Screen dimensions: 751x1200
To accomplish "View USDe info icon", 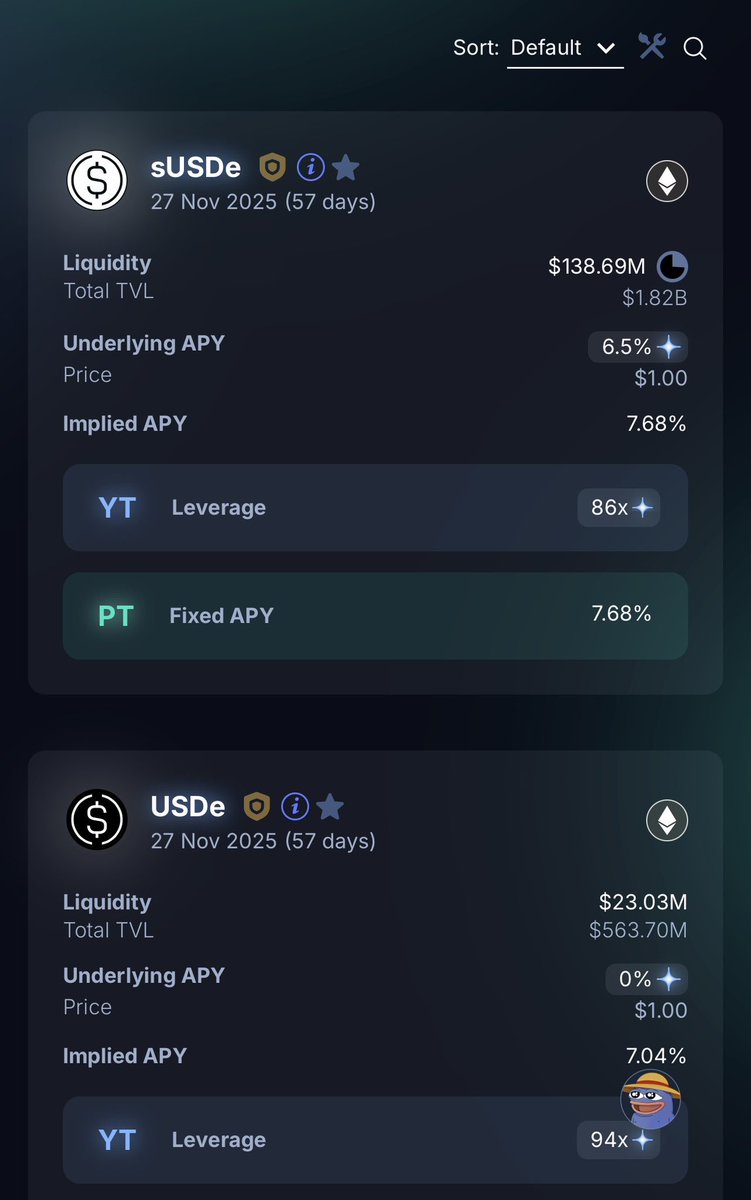I will pos(294,806).
